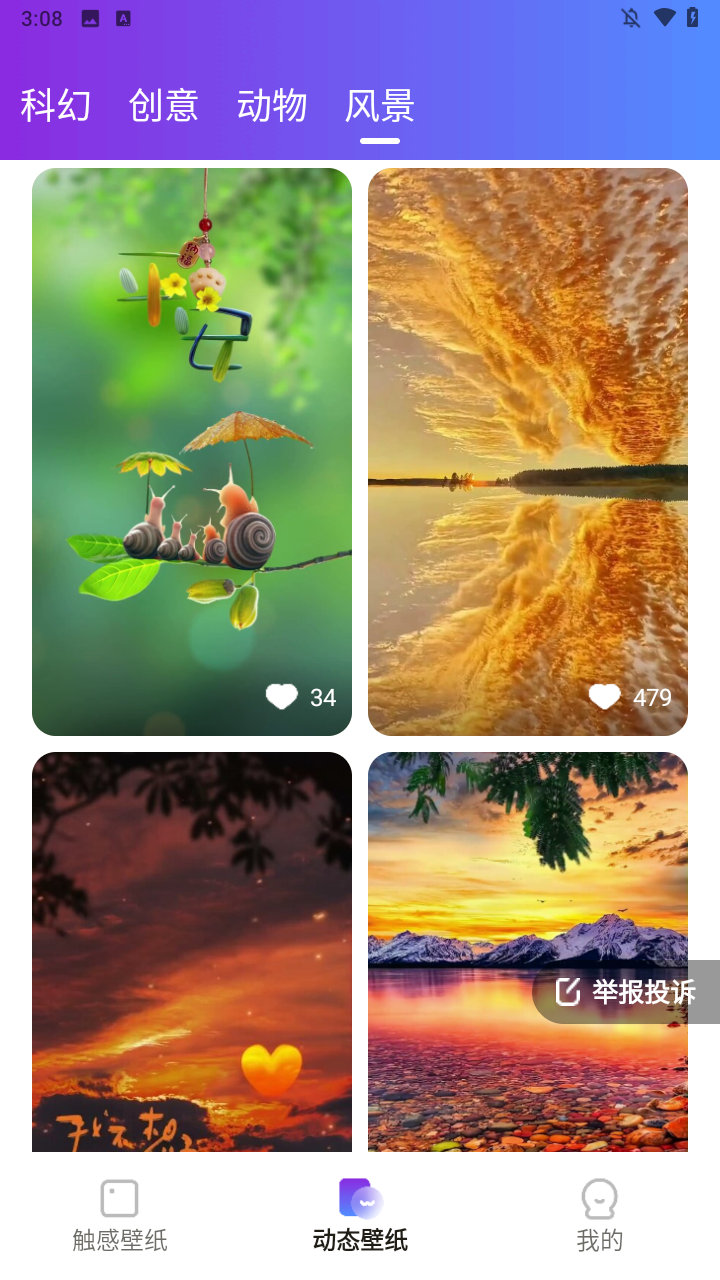The width and height of the screenshot is (720, 1280).
Task: Open the golden sky reflection wallpaper
Action: [528, 450]
